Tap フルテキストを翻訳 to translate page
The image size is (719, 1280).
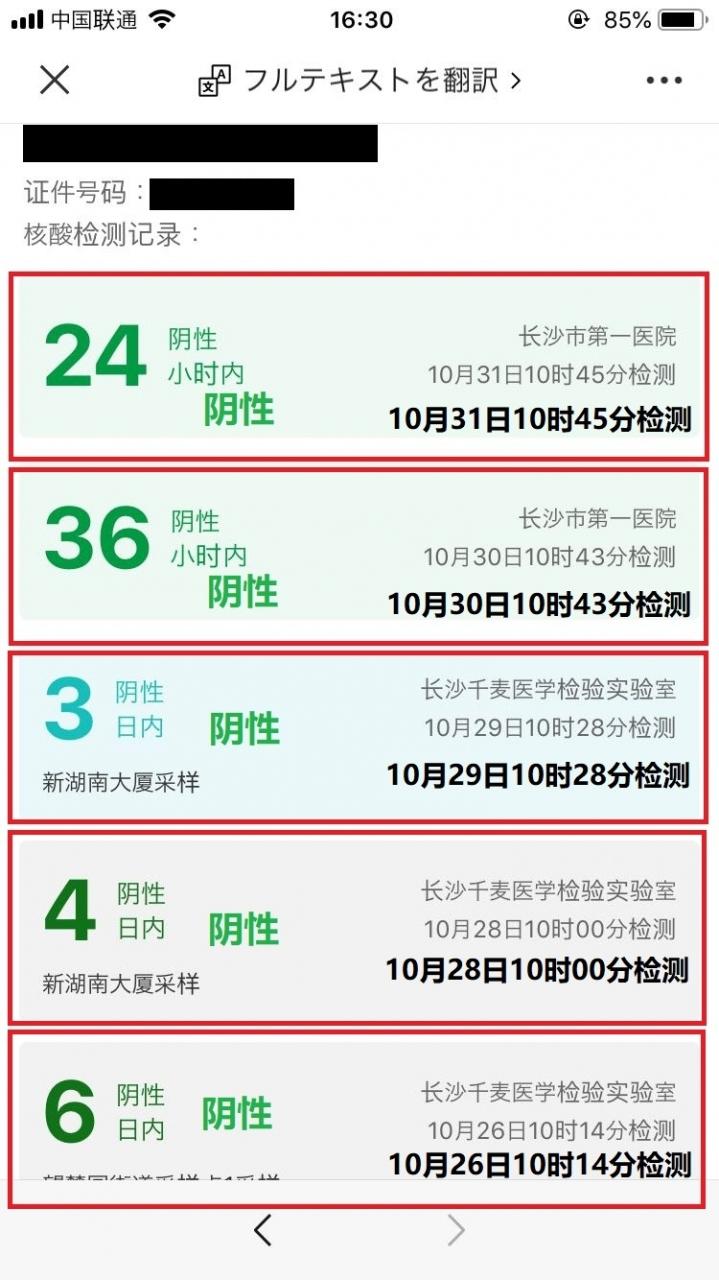(360, 80)
